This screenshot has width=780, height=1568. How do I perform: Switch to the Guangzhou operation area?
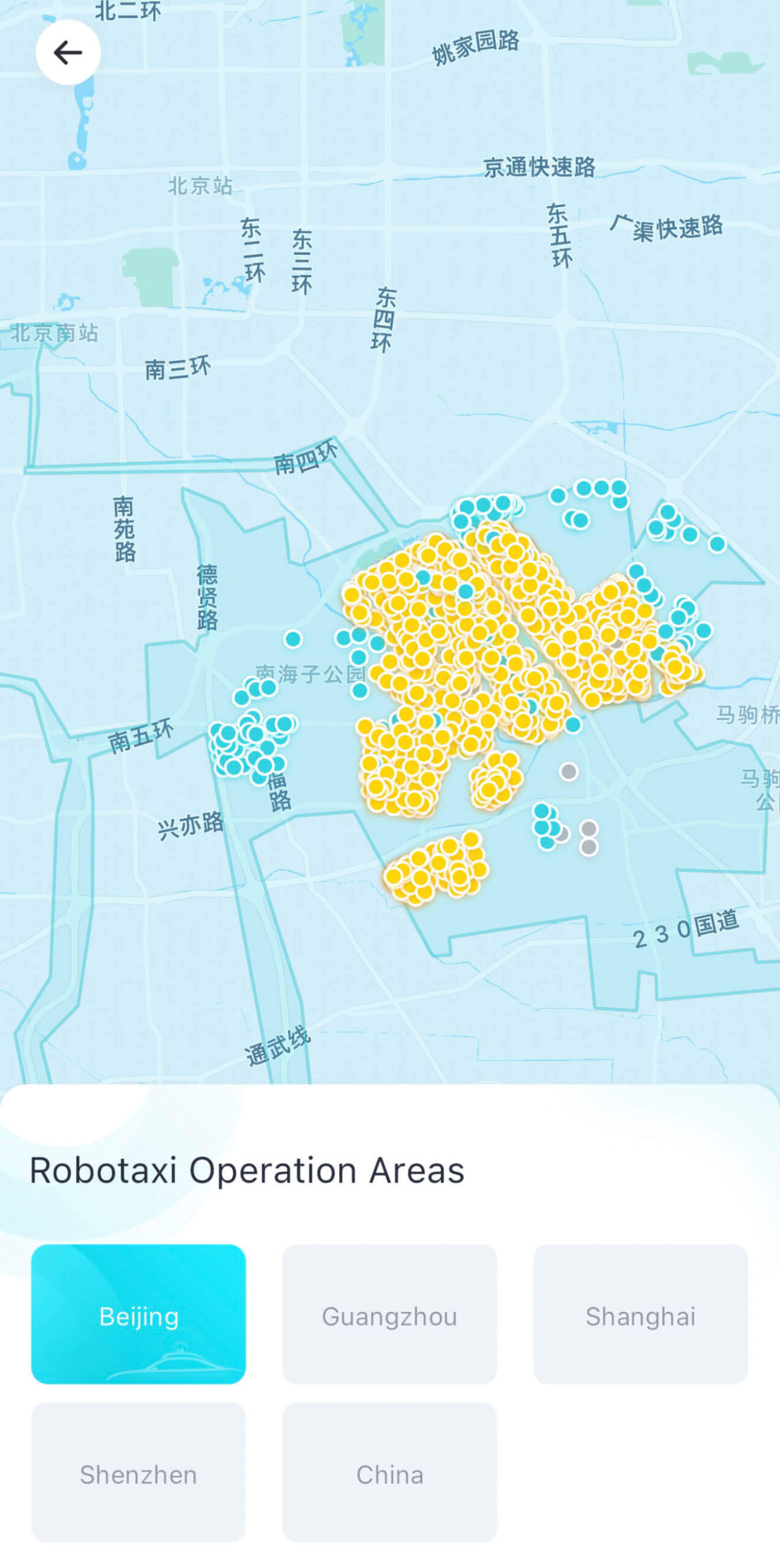[390, 1314]
